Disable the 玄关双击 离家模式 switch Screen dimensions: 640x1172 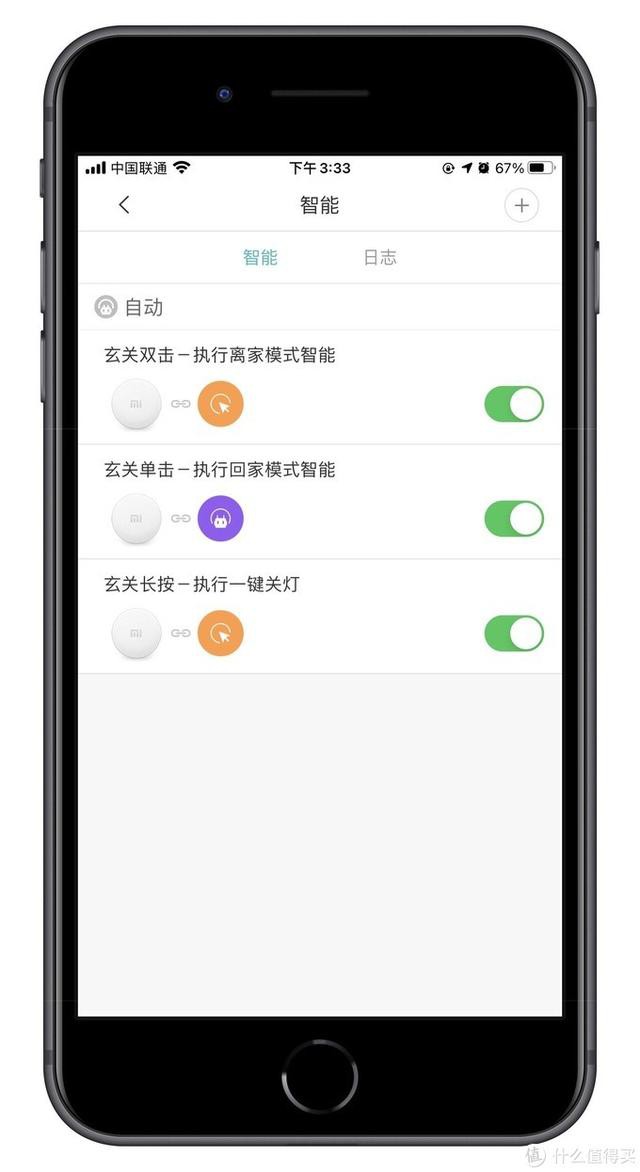pos(514,405)
